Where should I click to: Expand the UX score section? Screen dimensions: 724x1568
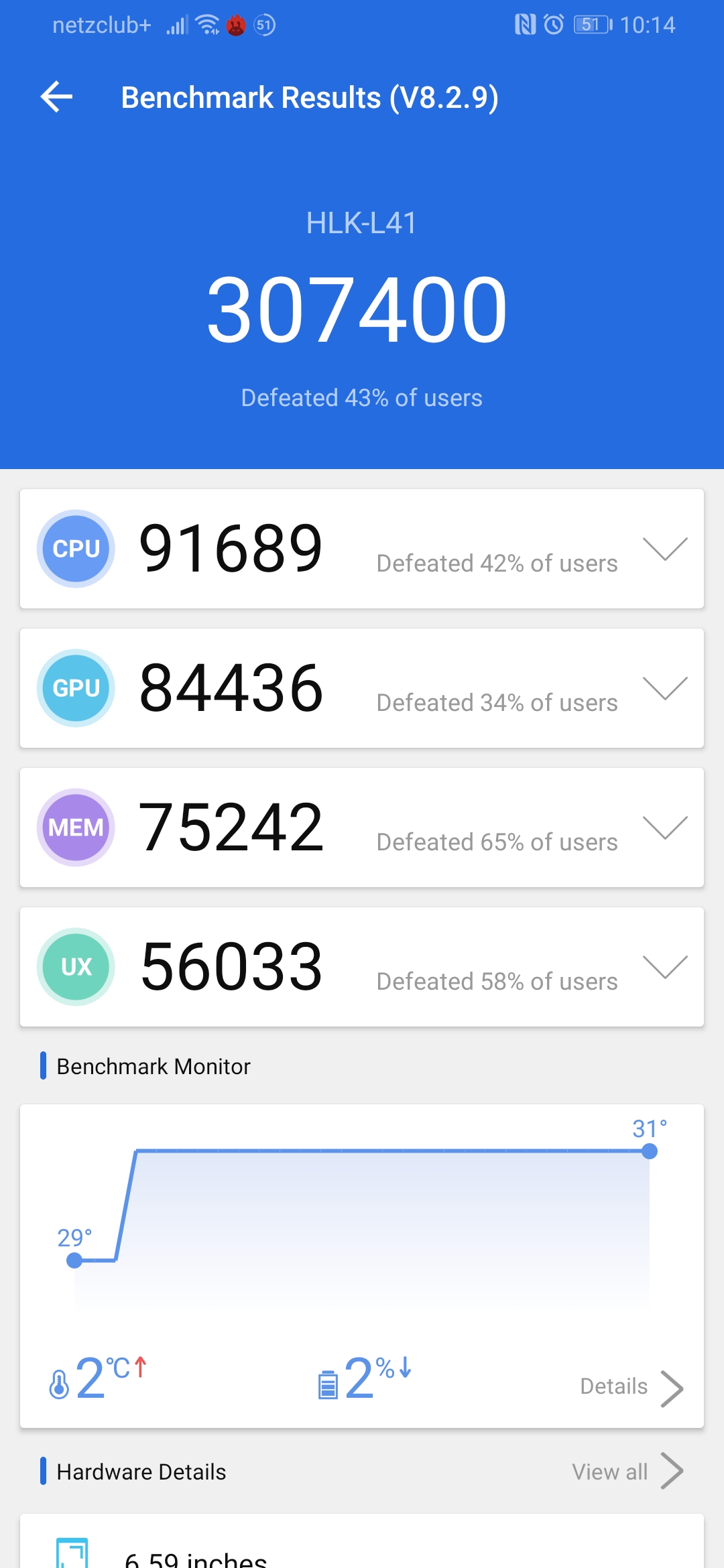pyautogui.click(x=664, y=967)
